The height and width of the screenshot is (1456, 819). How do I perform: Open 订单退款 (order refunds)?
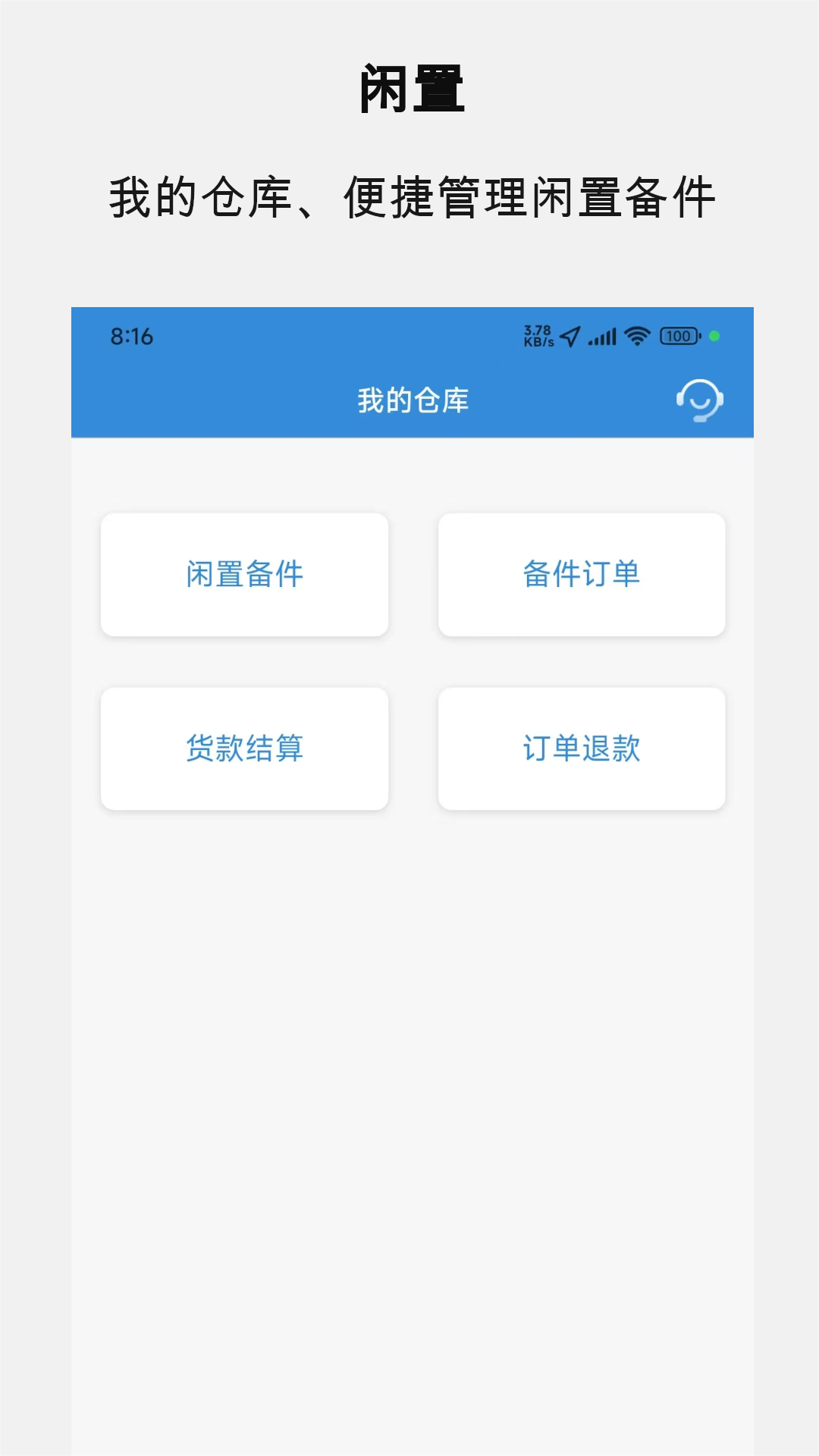(x=581, y=748)
